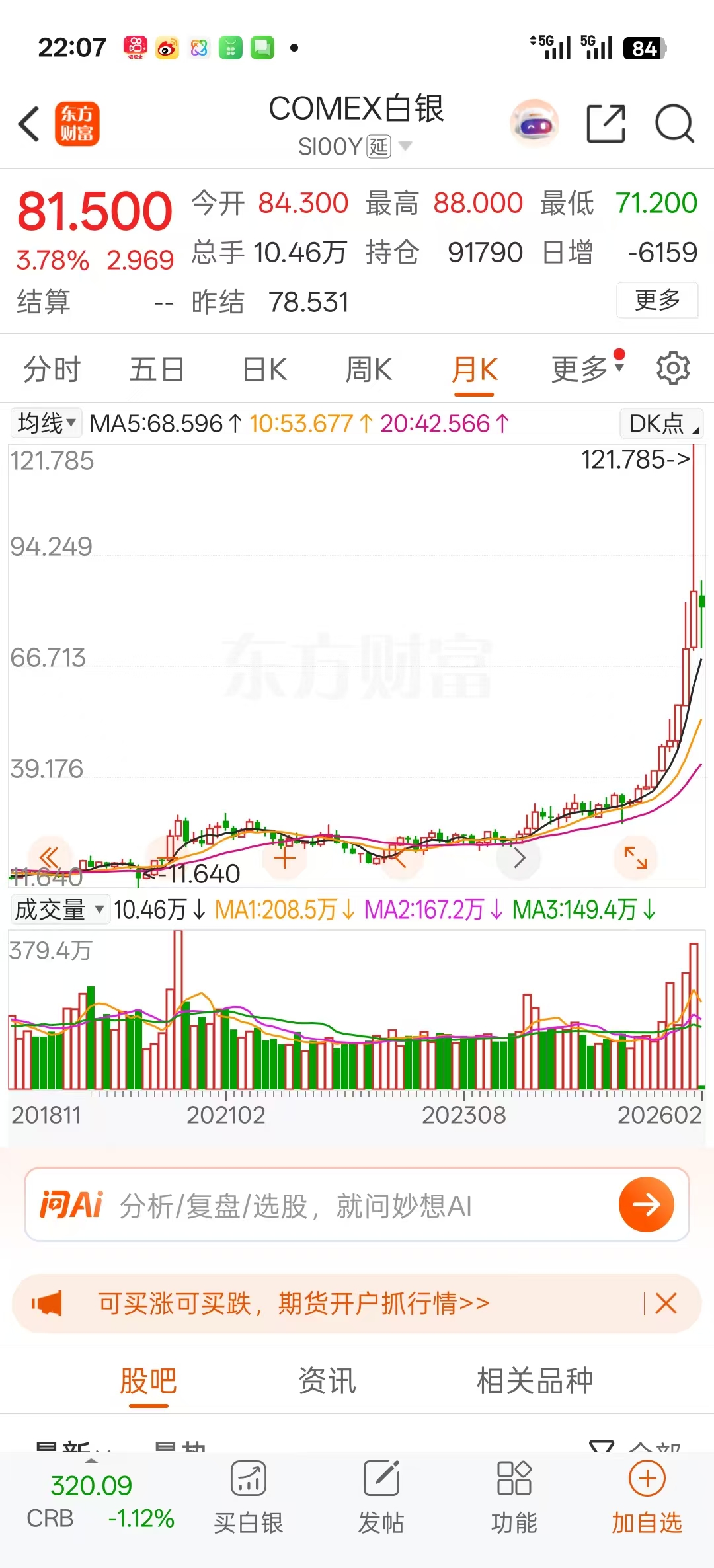Screen dimensions: 714x1568
Task: Select the 周K chart tab
Action: [369, 369]
